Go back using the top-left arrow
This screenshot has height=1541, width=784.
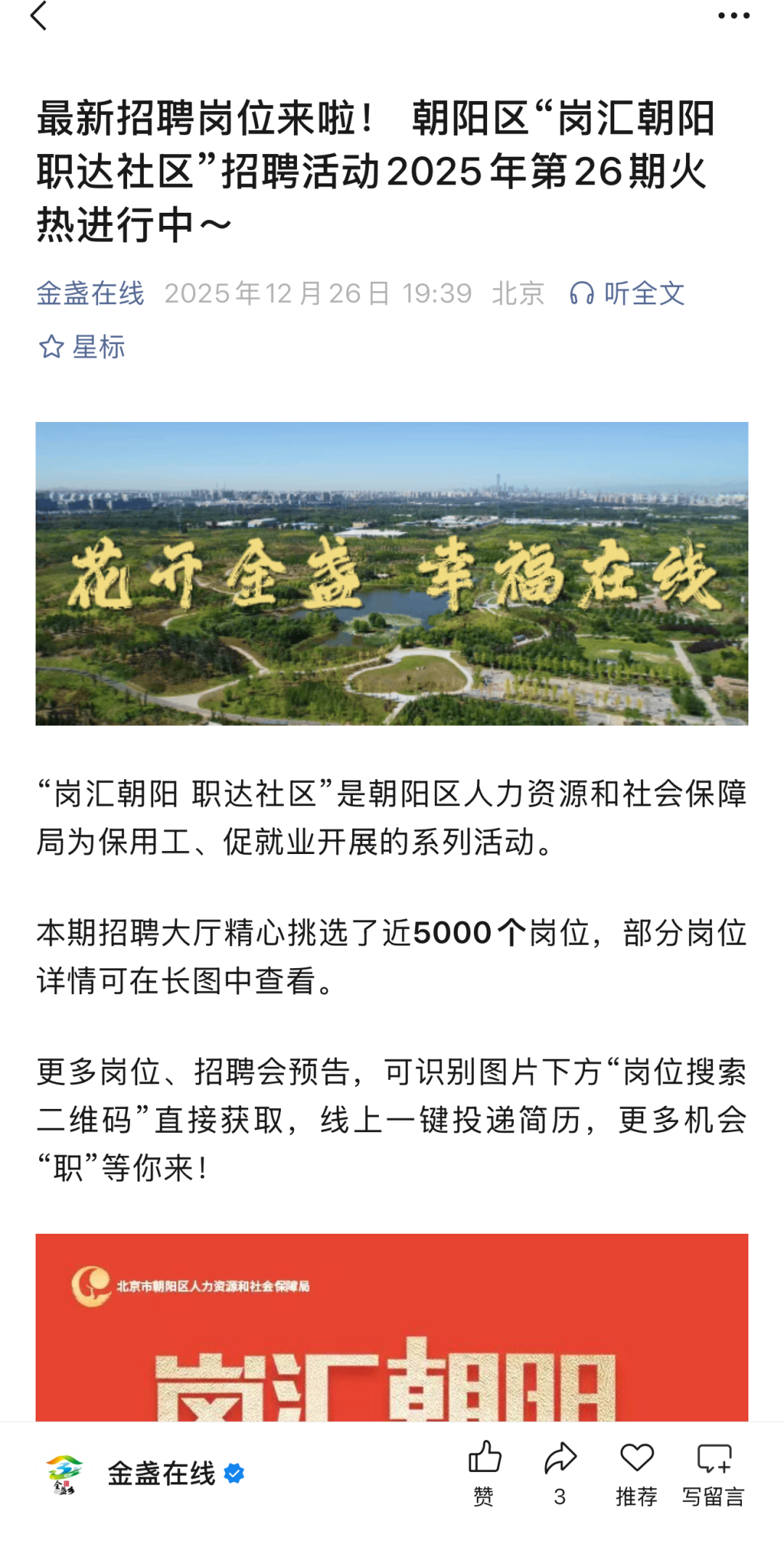(x=39, y=16)
